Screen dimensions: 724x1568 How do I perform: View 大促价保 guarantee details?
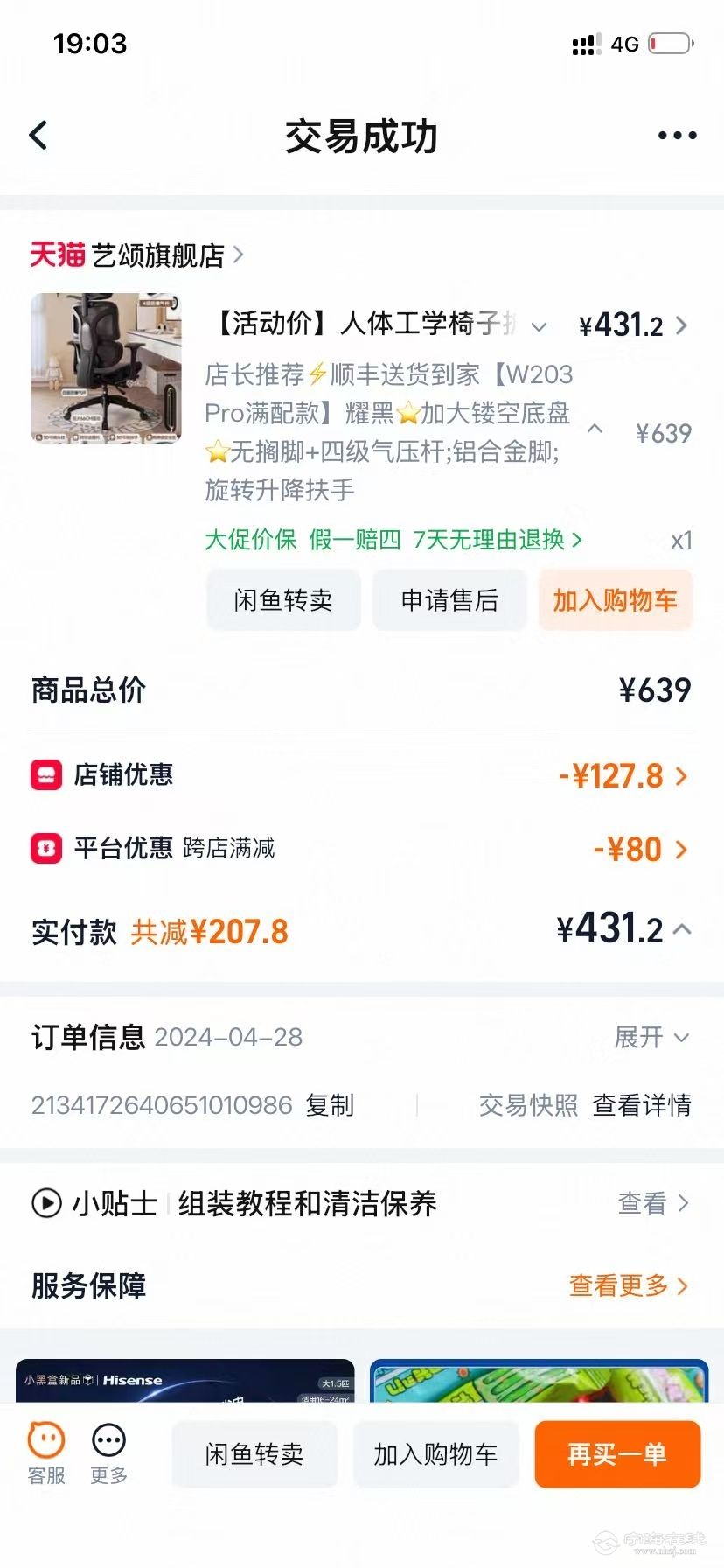(251, 540)
